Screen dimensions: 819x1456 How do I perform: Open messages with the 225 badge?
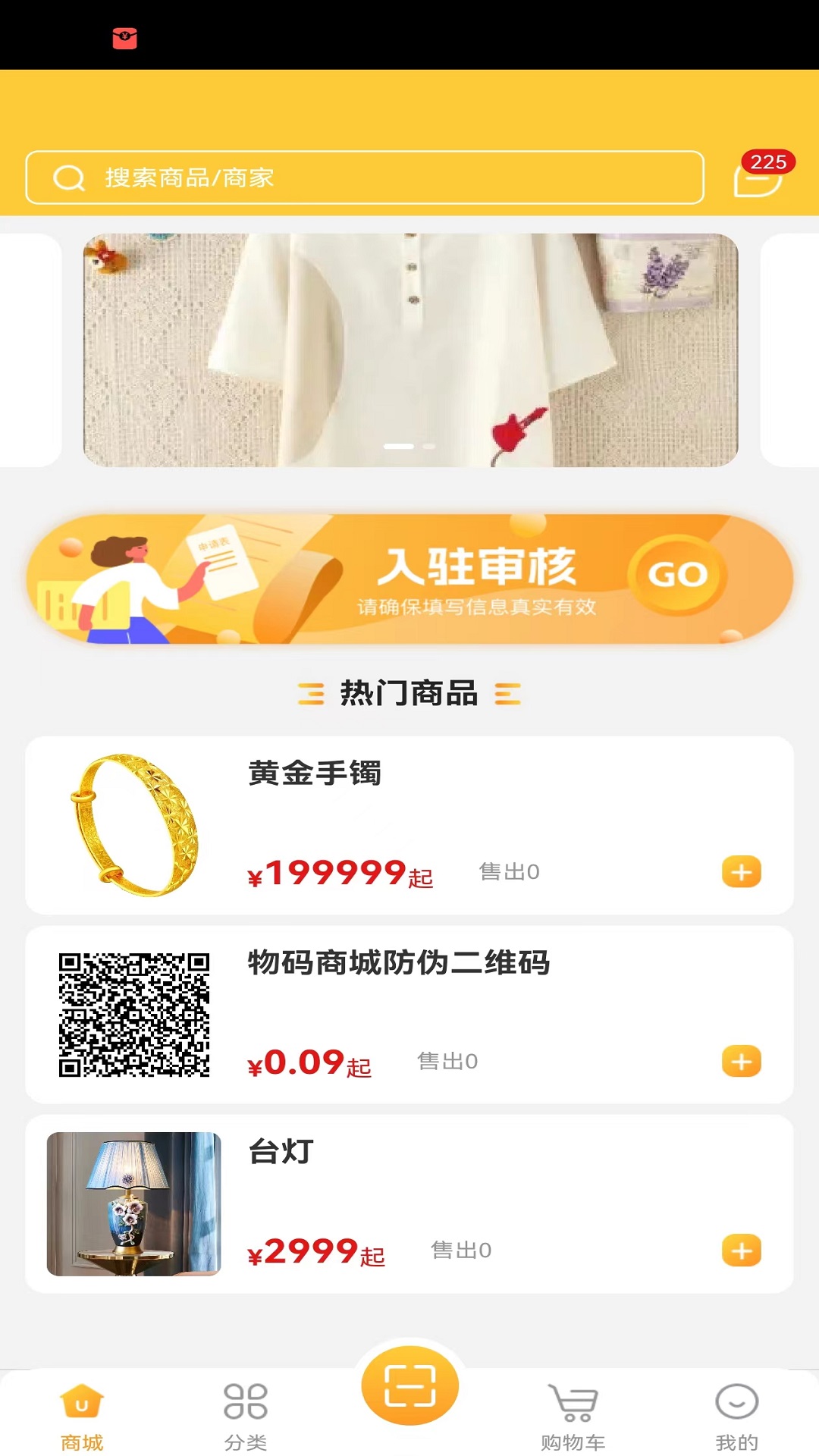(758, 179)
